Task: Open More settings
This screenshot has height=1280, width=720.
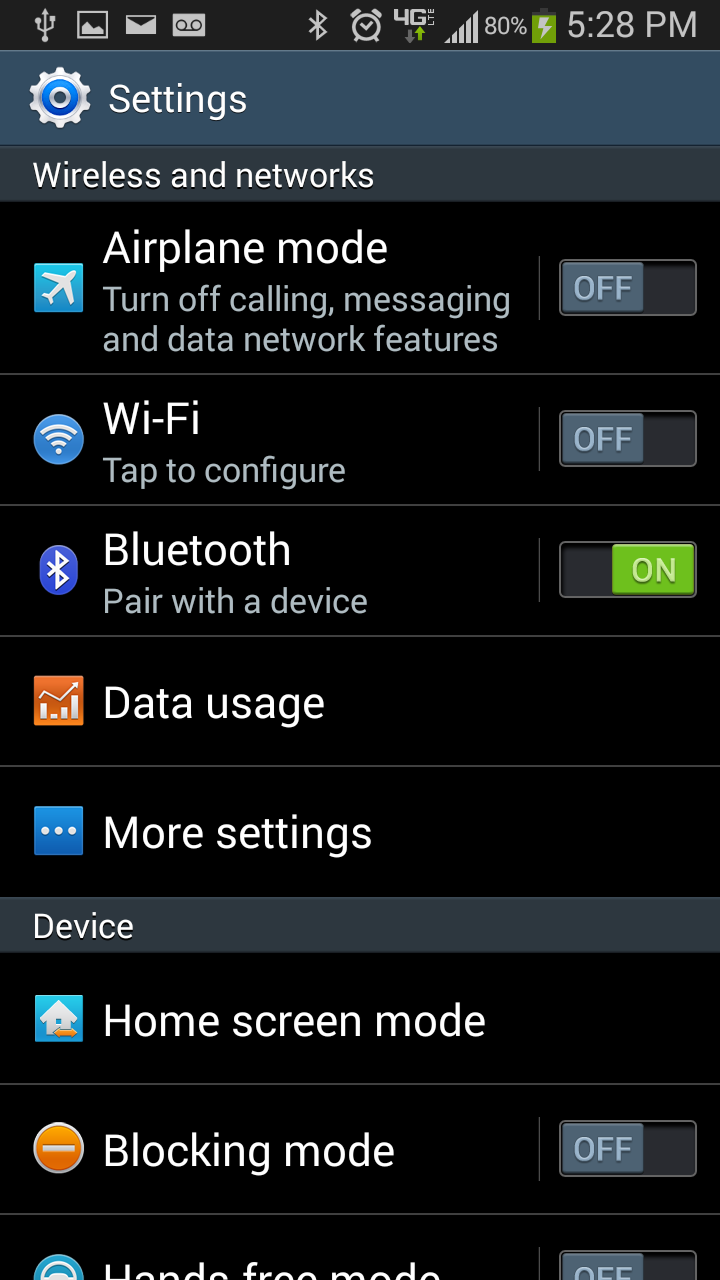Action: tap(360, 832)
